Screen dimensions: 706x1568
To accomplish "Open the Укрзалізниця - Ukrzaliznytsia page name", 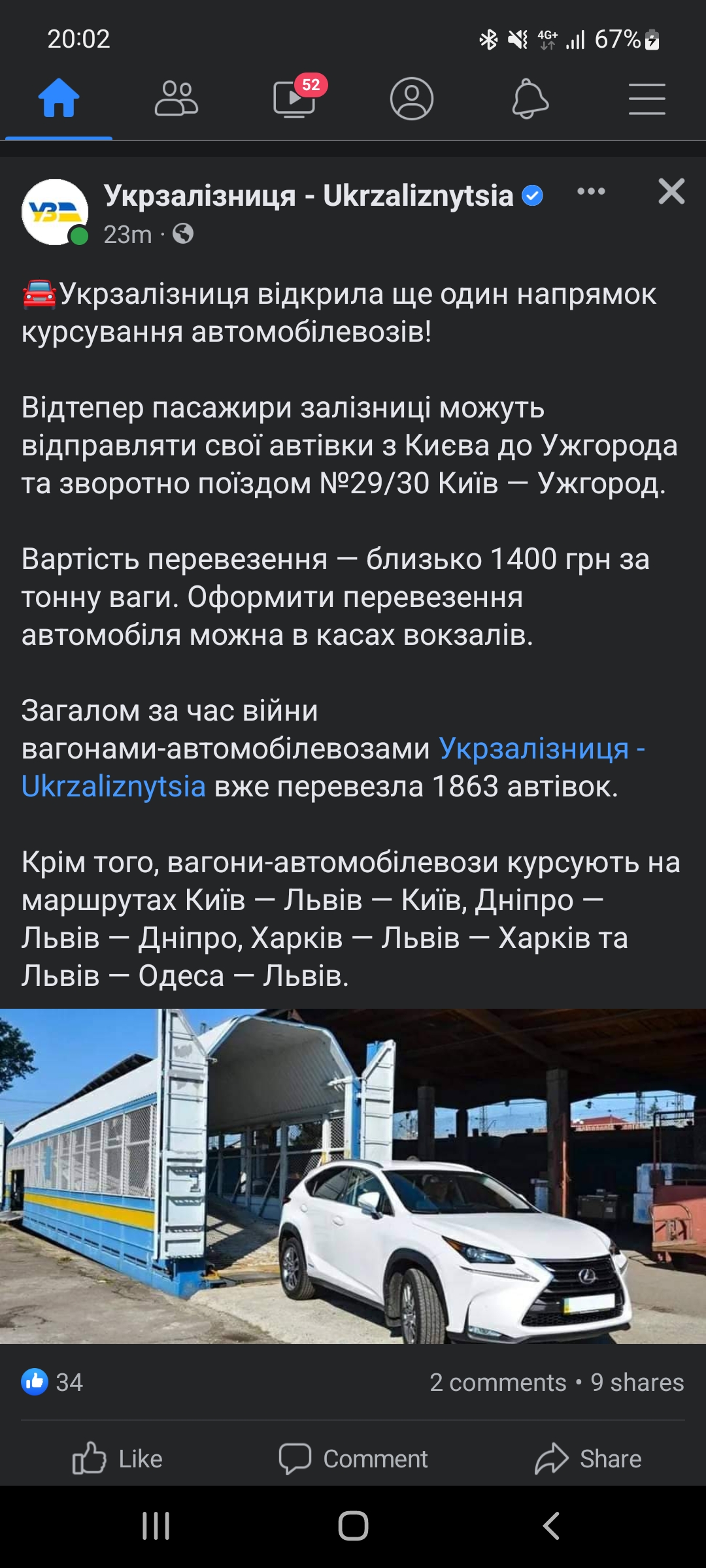I will (x=309, y=195).
